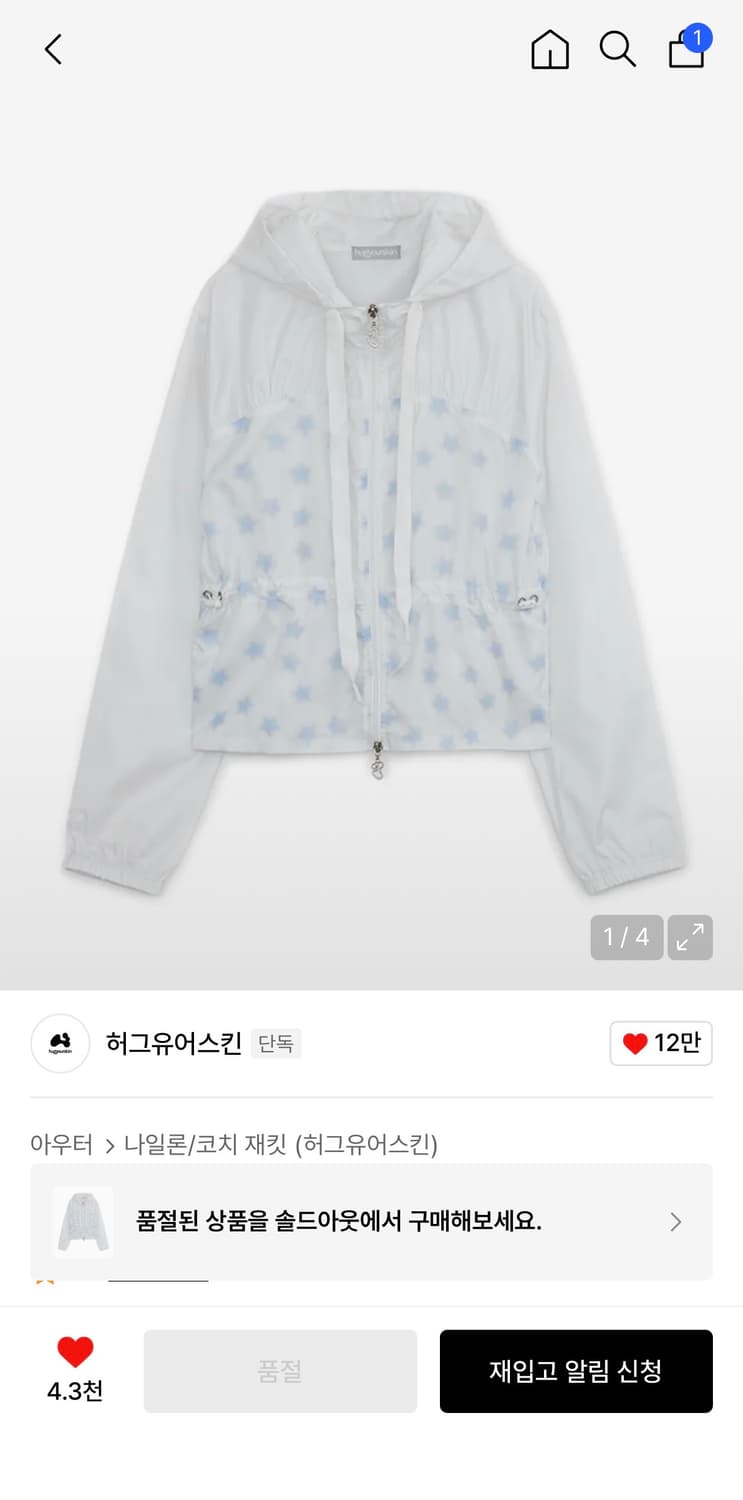
Task: Tap the sold-out product thumbnail in the banner
Action: 82,1222
